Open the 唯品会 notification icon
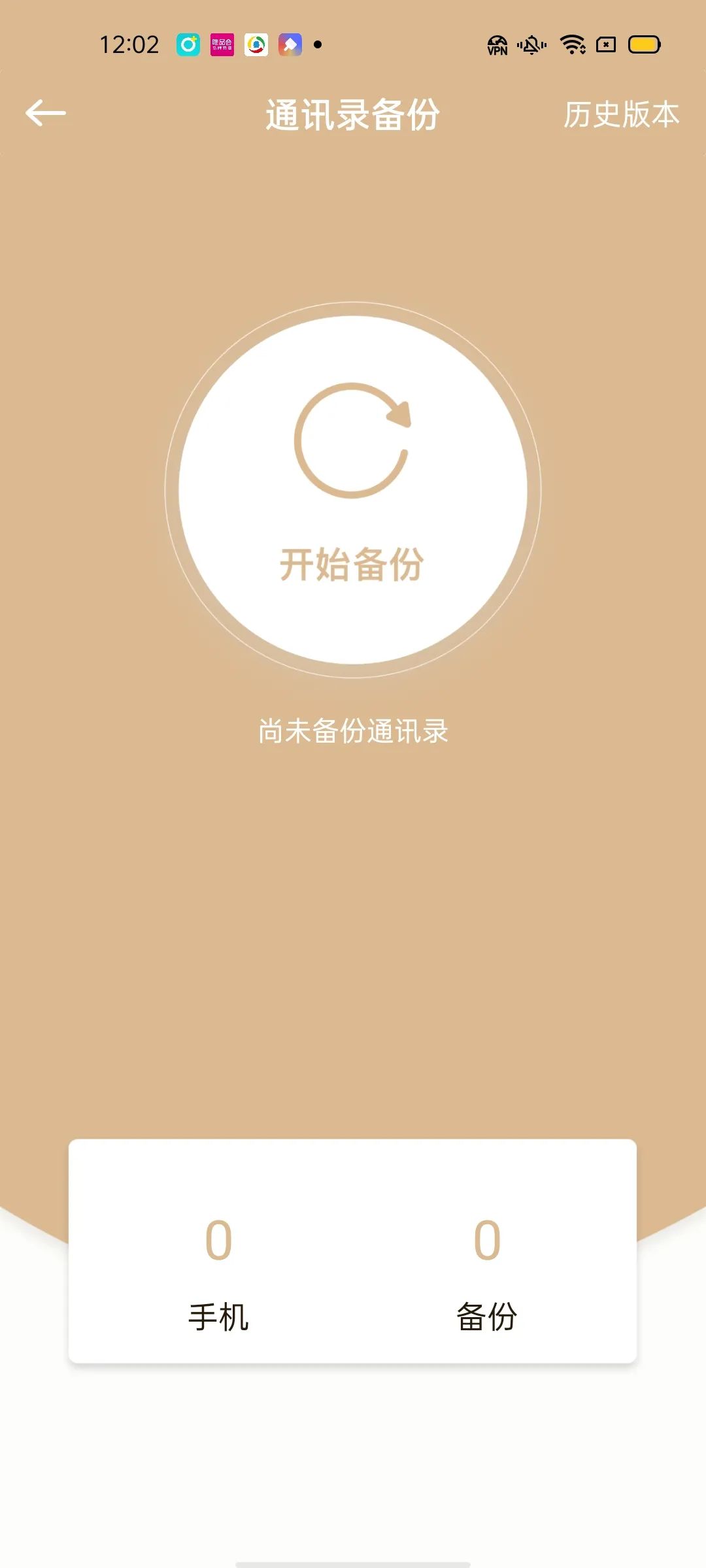The image size is (706, 1568). tap(221, 44)
